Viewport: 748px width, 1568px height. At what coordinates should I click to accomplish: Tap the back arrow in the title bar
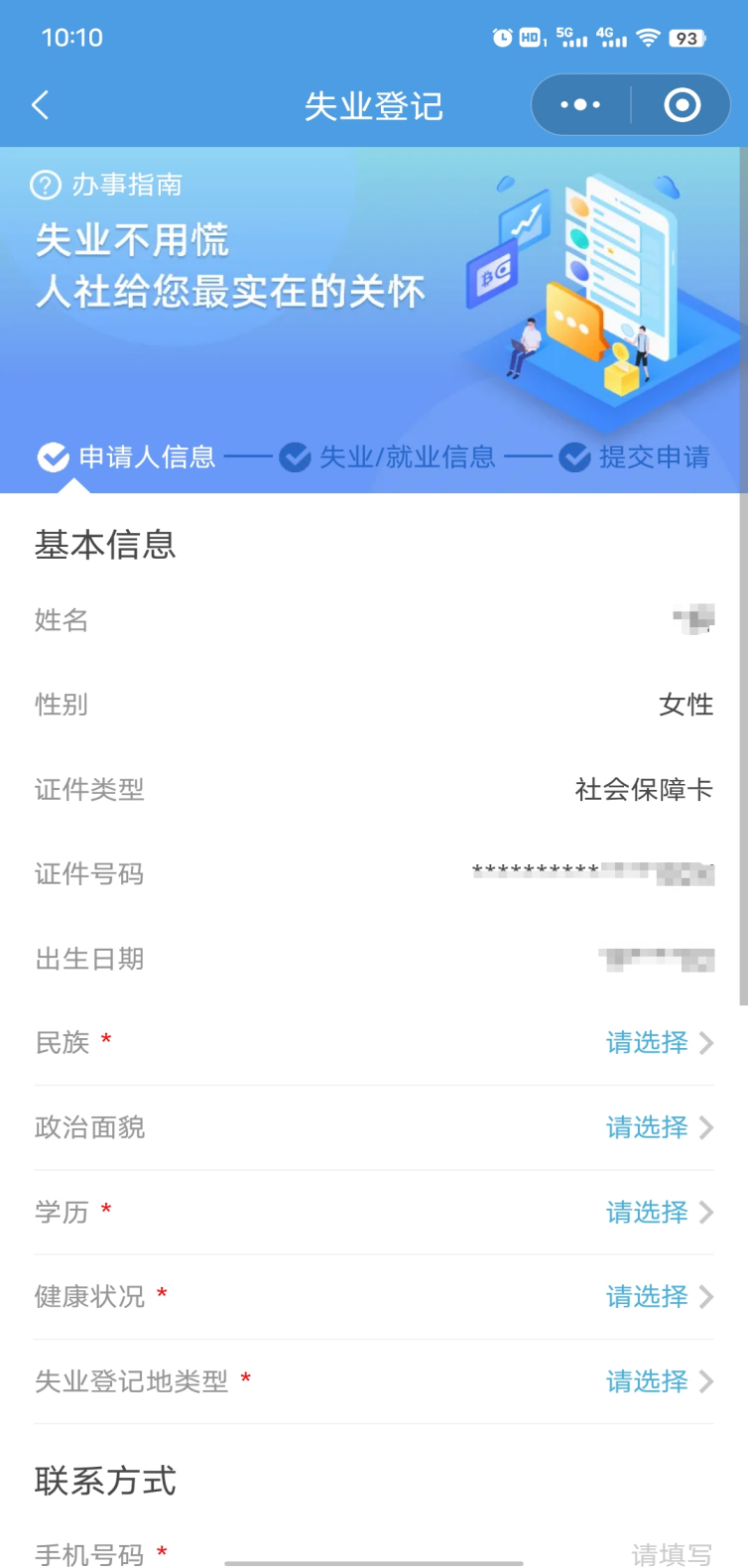pos(40,104)
